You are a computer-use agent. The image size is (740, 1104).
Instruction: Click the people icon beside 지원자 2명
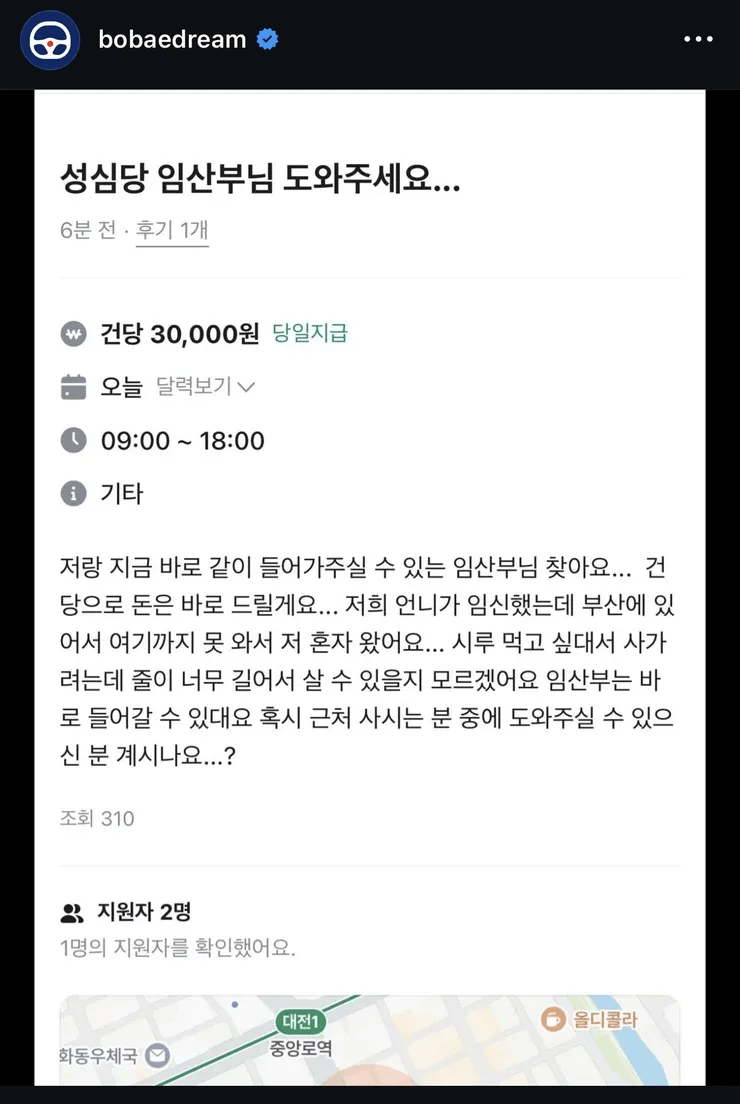click(x=70, y=911)
